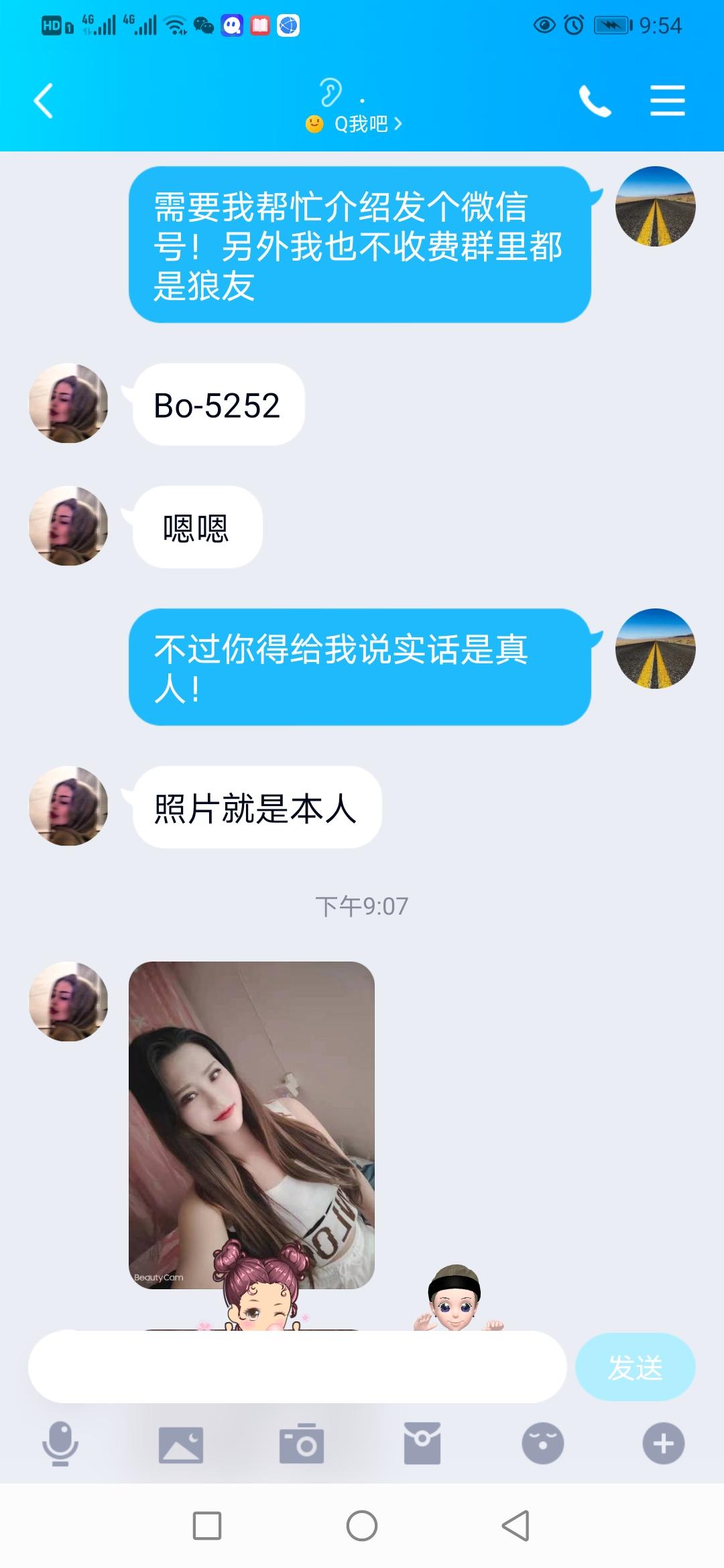
Task: View the contact's avatar next to Bo-5252
Action: click(68, 403)
